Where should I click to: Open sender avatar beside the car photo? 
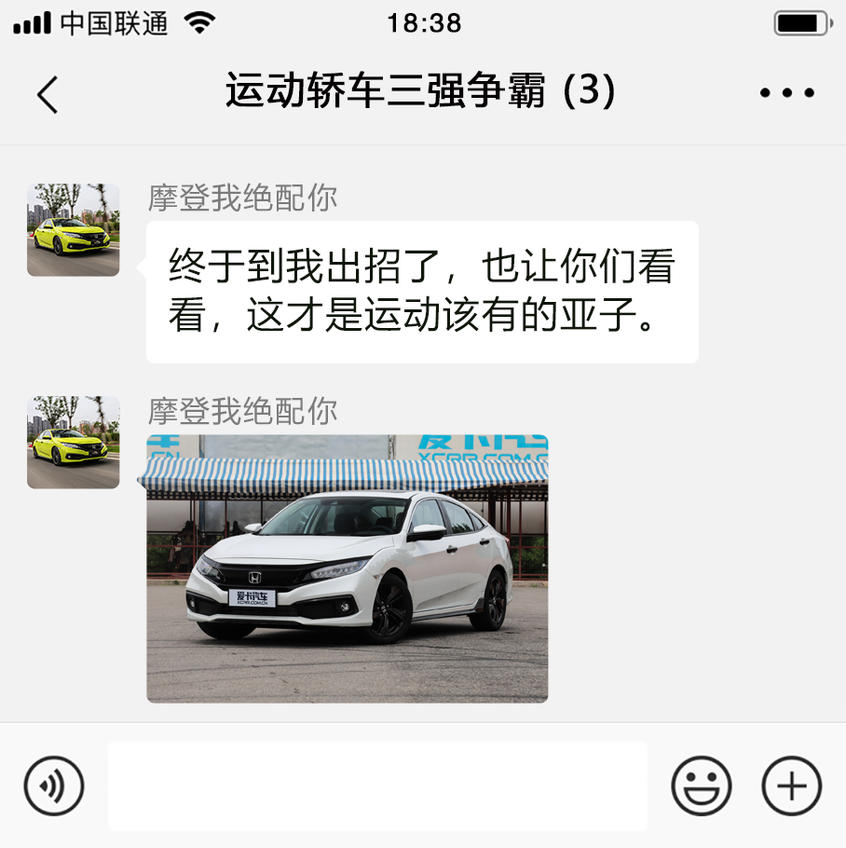73,442
